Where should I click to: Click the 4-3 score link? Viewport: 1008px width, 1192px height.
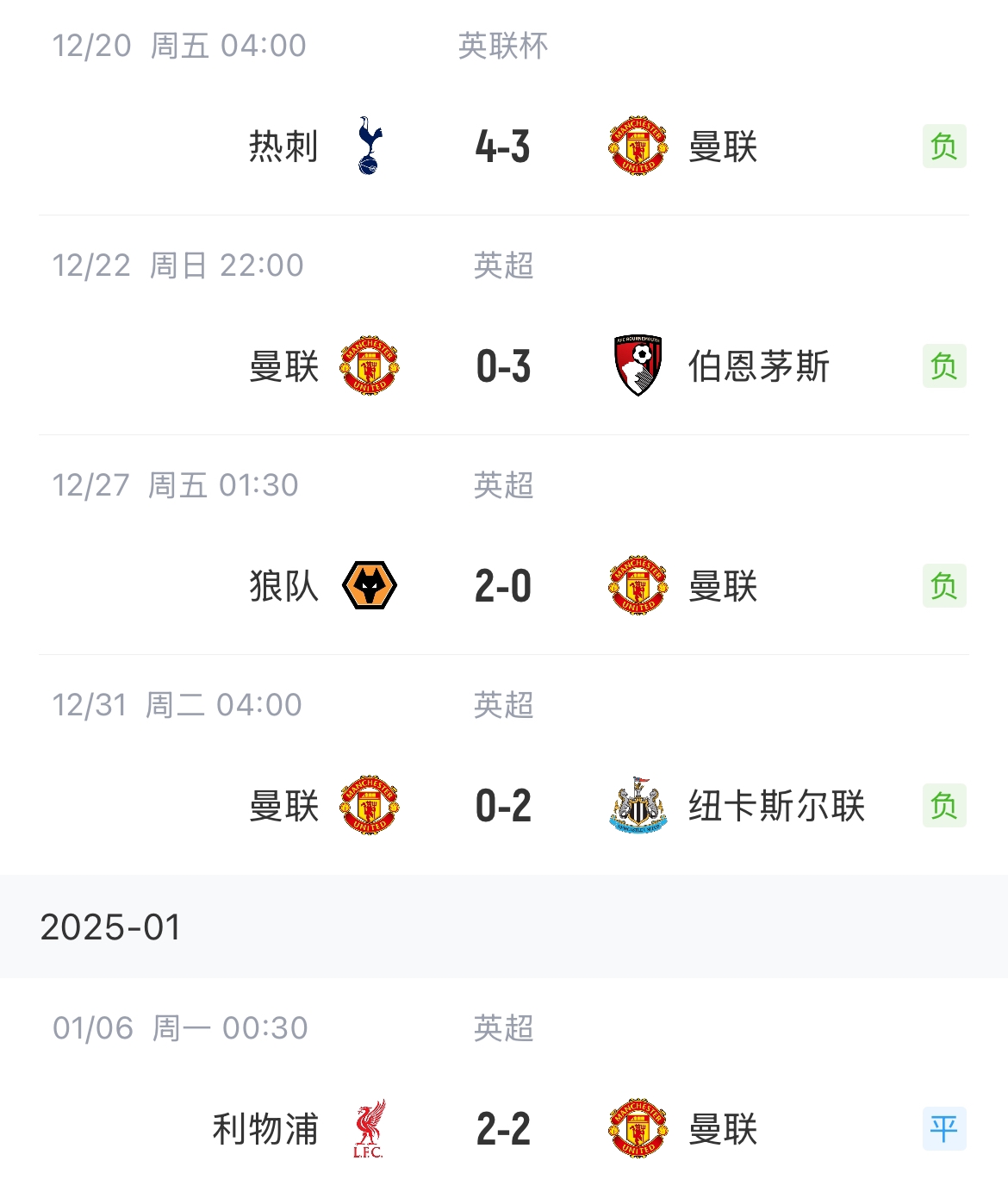pyautogui.click(x=504, y=147)
